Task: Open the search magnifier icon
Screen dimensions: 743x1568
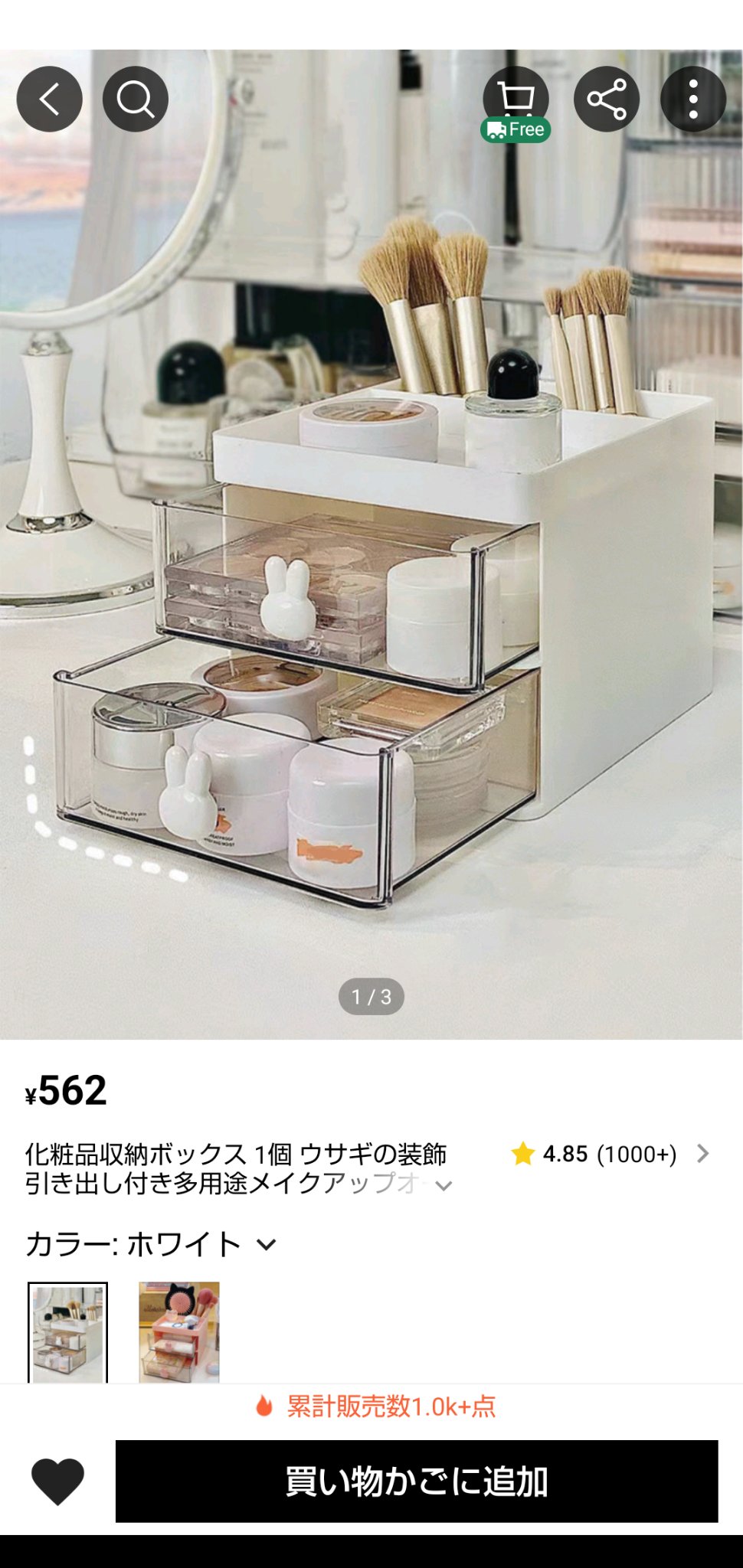Action: pyautogui.click(x=136, y=100)
